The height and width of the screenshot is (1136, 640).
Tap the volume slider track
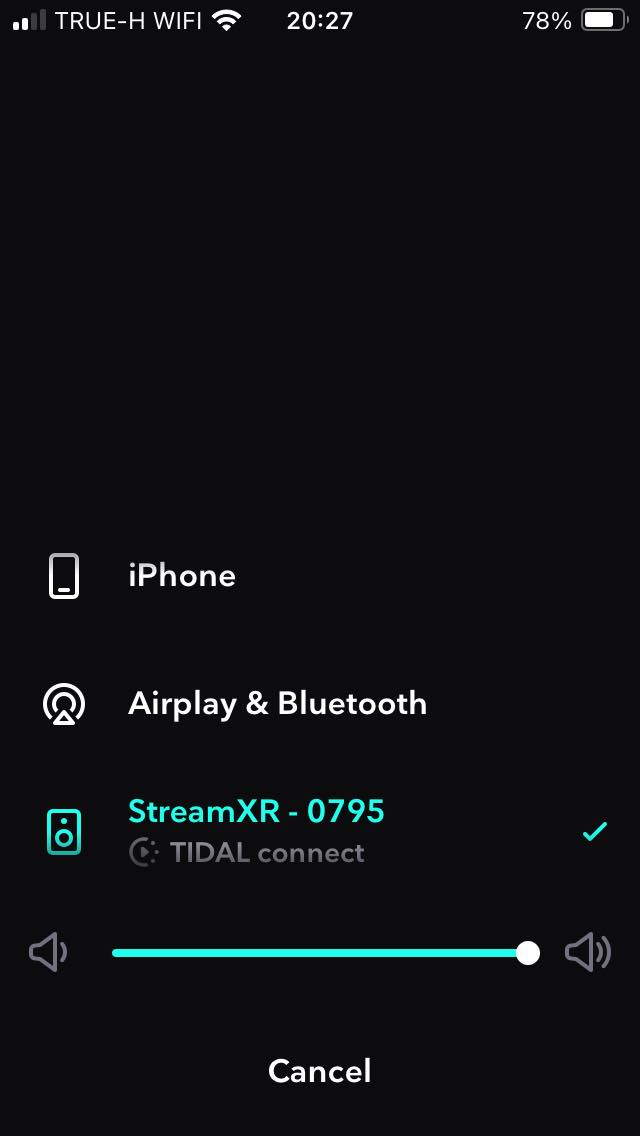[x=320, y=953]
